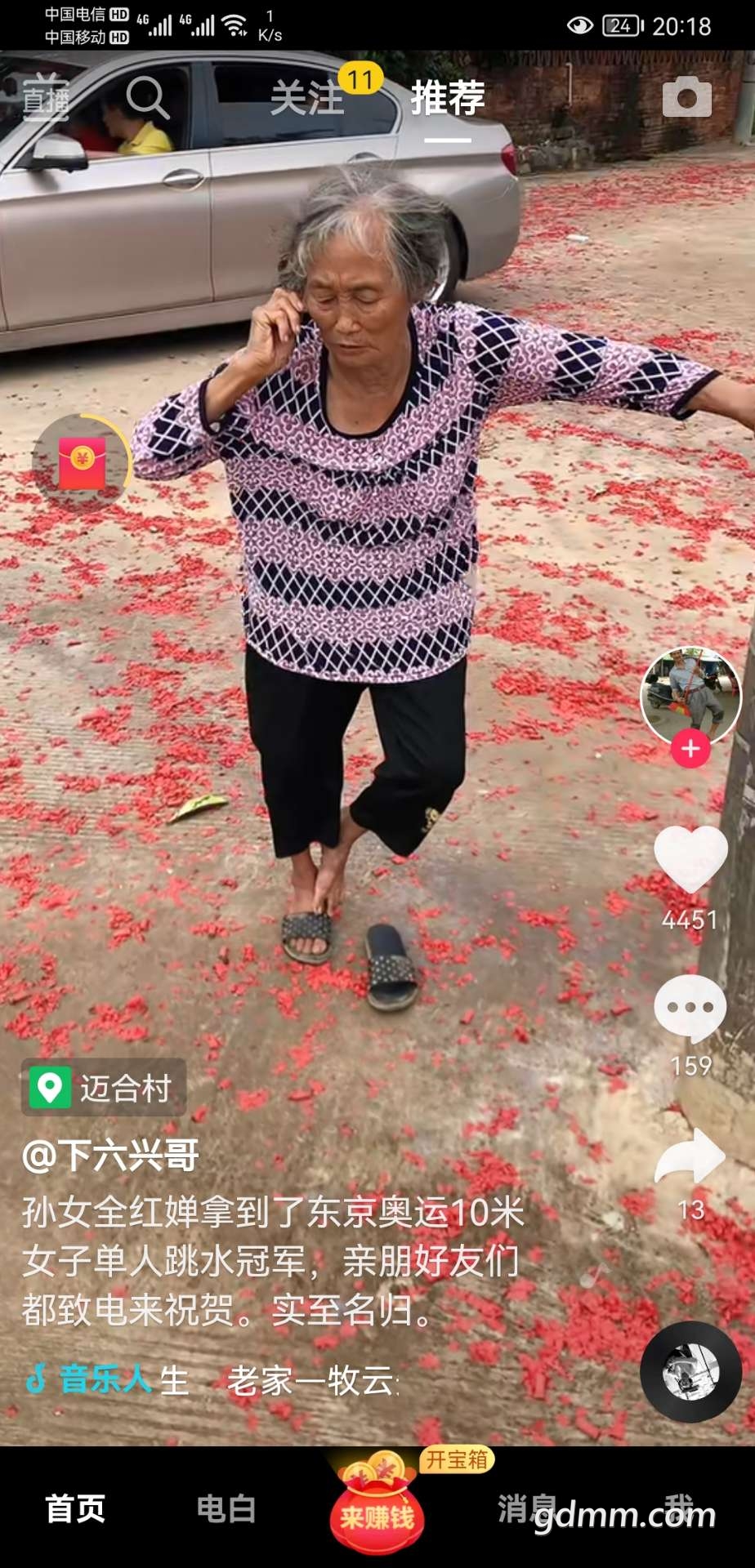The width and height of the screenshot is (755, 1568).
Task: Open the camera to record
Action: pyautogui.click(x=687, y=96)
